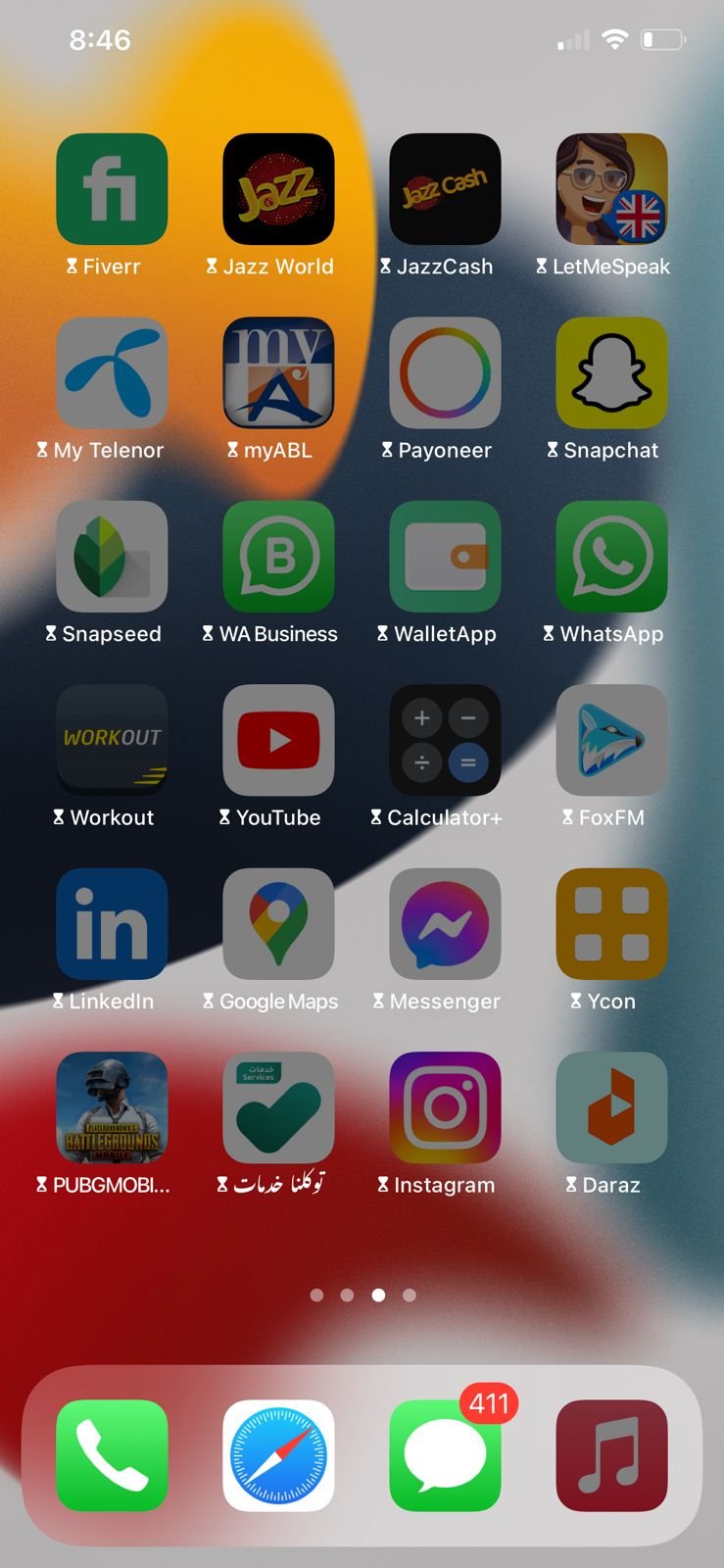Screen dimensions: 724x1568
Task: Open the YouTube app
Action: coord(278,740)
